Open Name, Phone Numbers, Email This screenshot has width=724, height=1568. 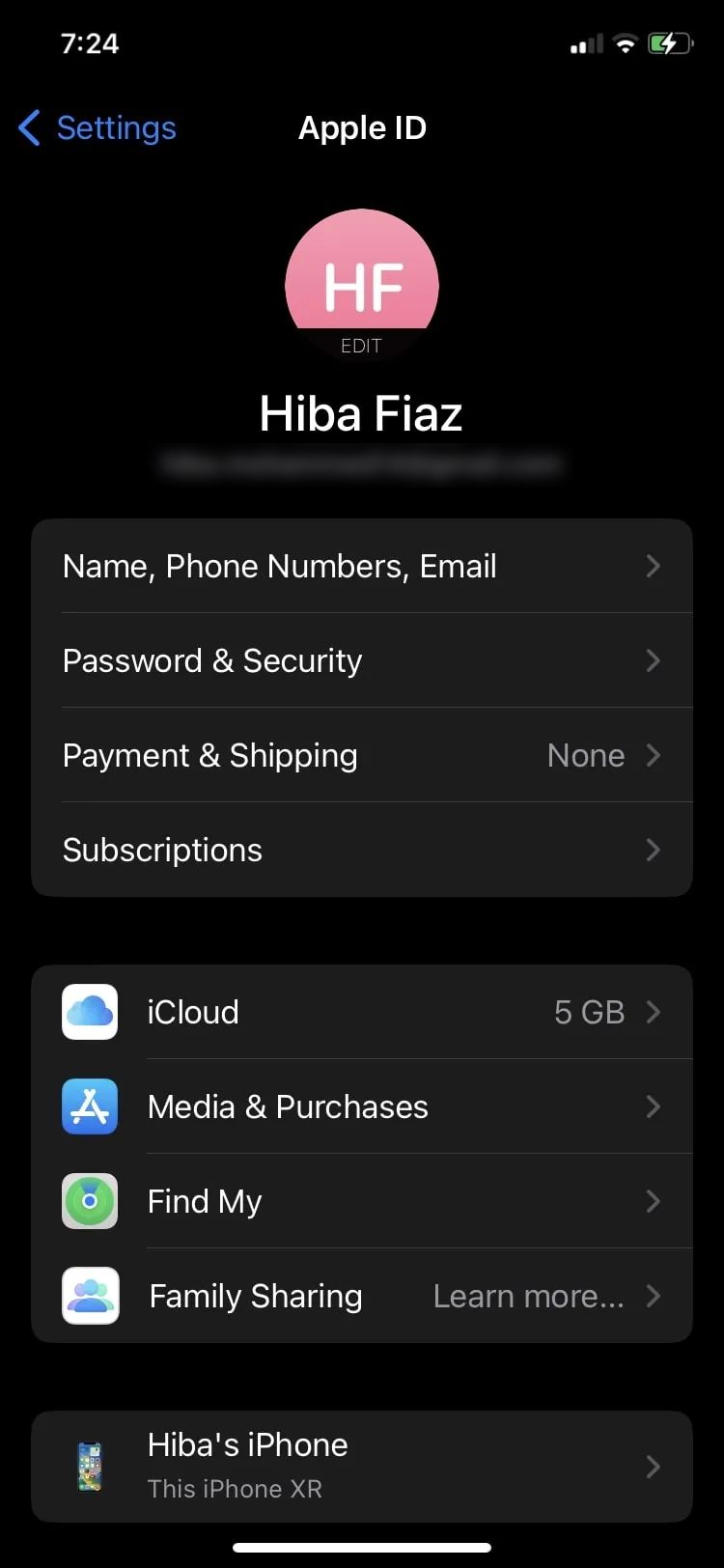[x=361, y=566]
